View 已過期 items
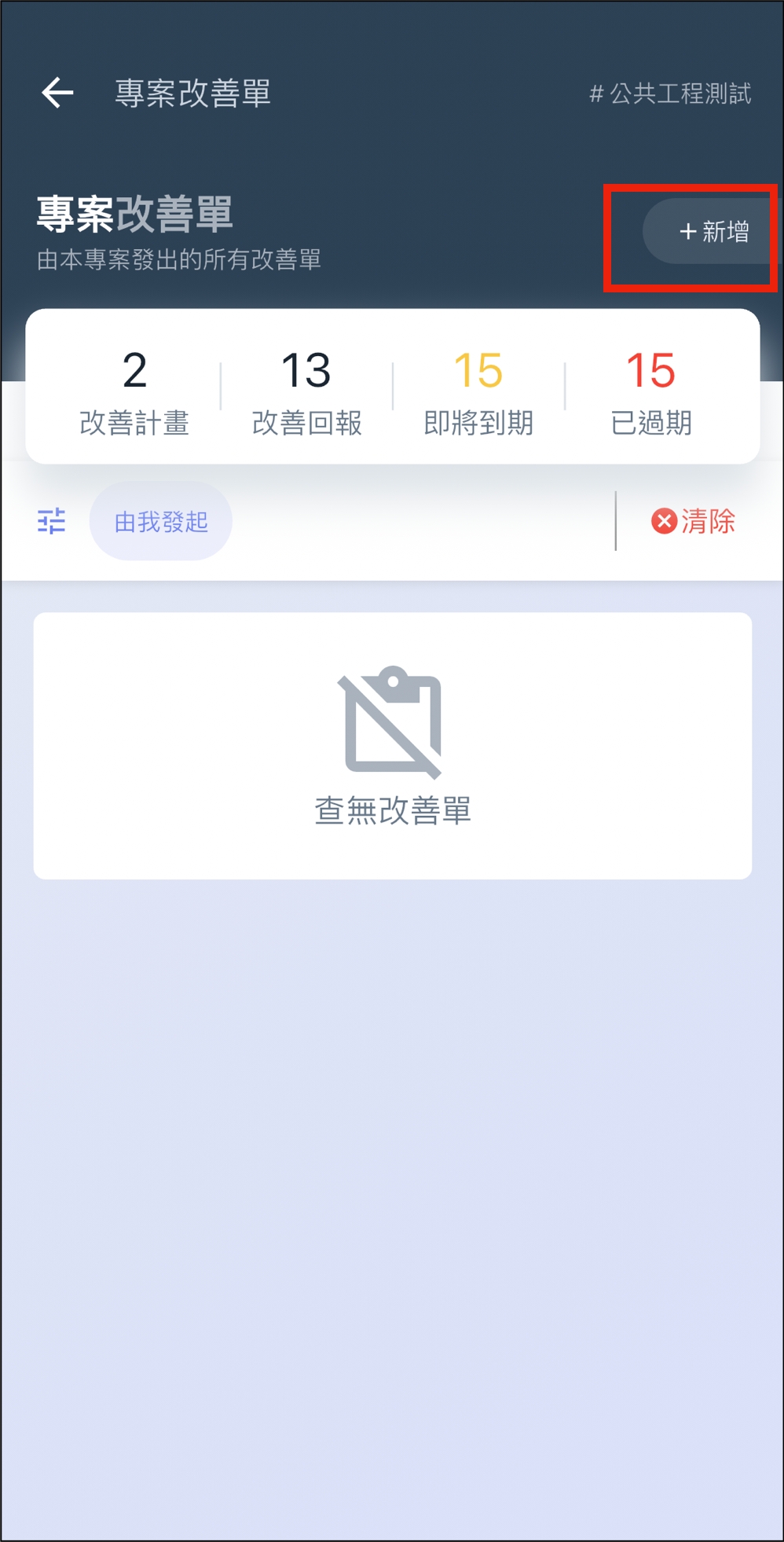The height and width of the screenshot is (1542, 784). (x=650, y=391)
